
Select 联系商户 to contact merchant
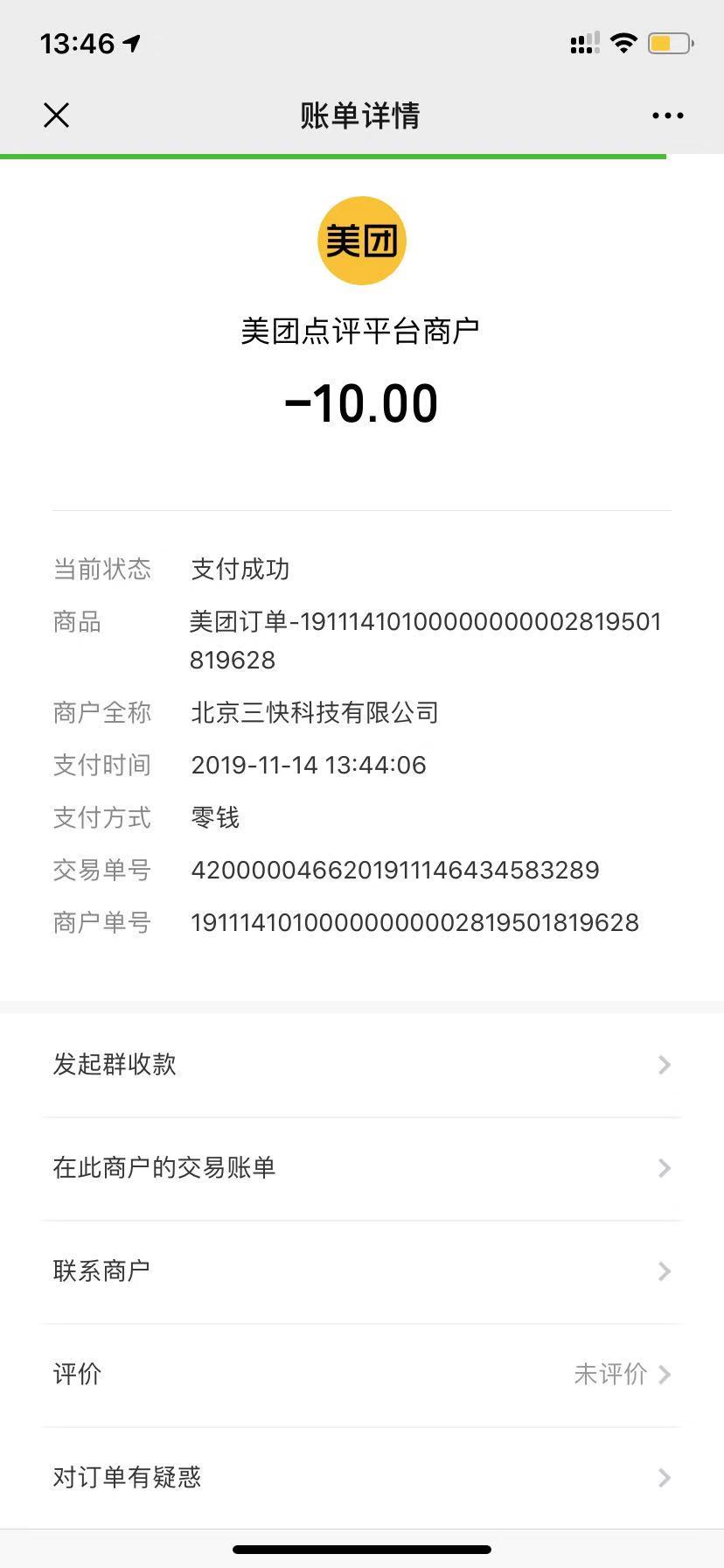(362, 1270)
